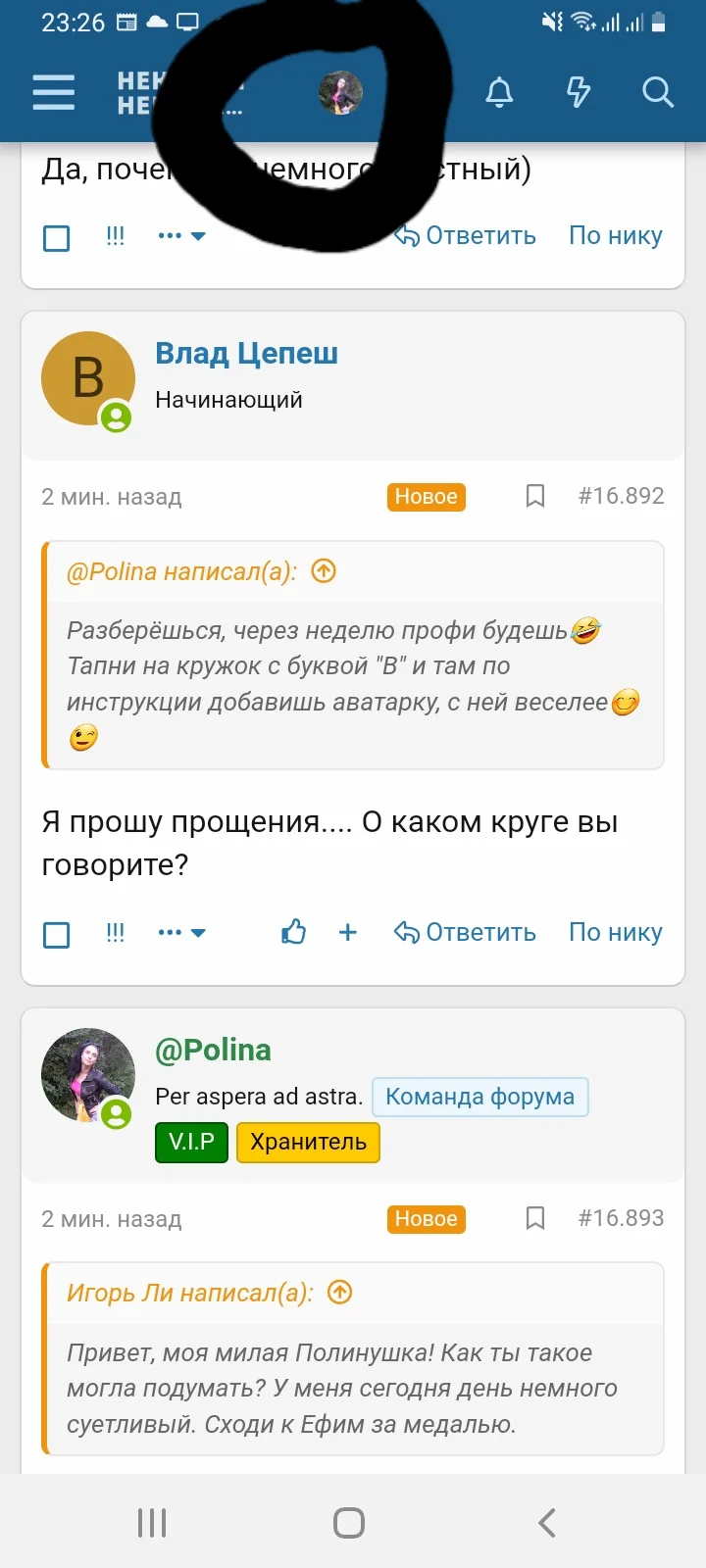Bookmark post #16.892
This screenshot has width=706, height=1568.
534,497
